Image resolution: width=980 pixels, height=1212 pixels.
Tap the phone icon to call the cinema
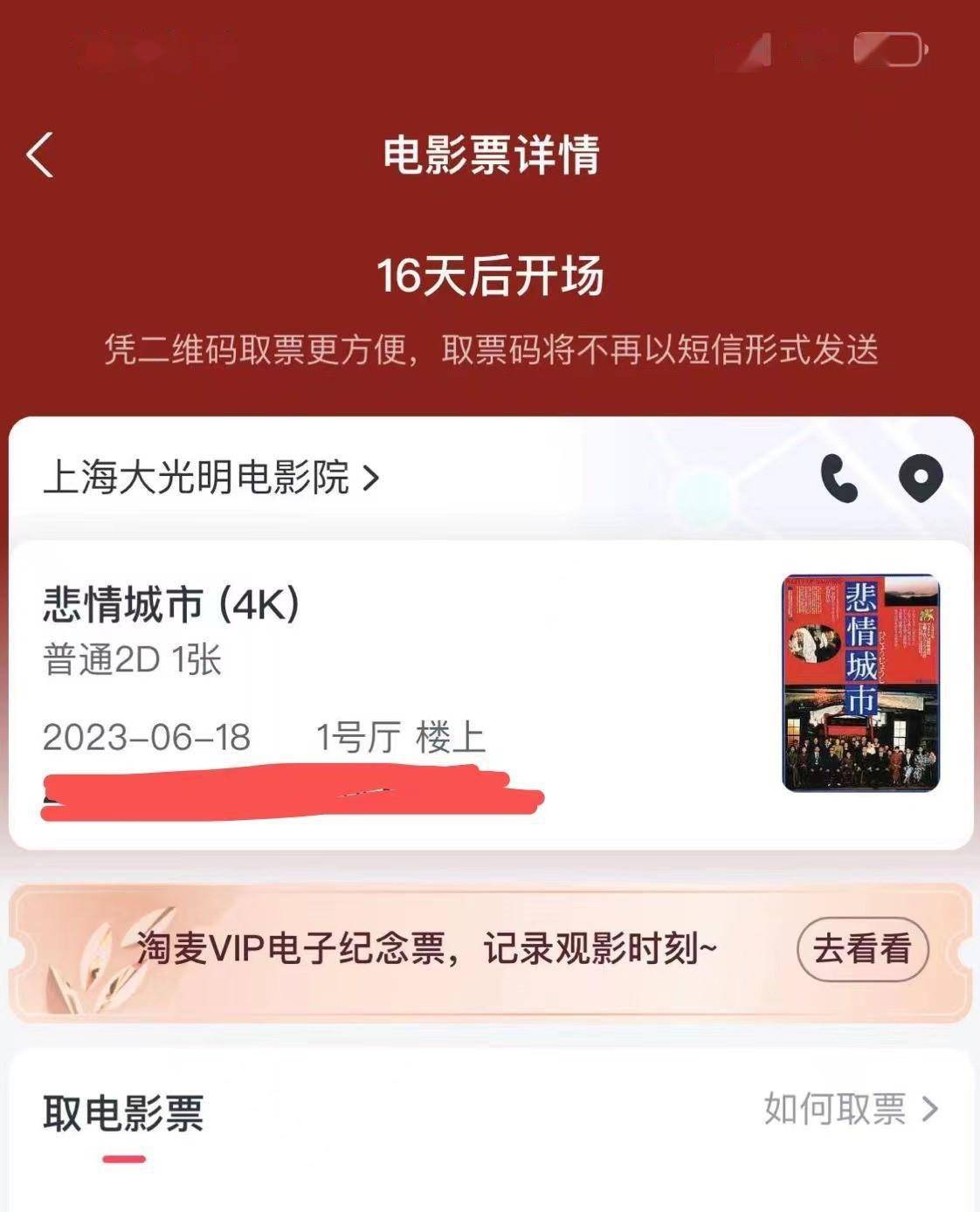(x=837, y=479)
